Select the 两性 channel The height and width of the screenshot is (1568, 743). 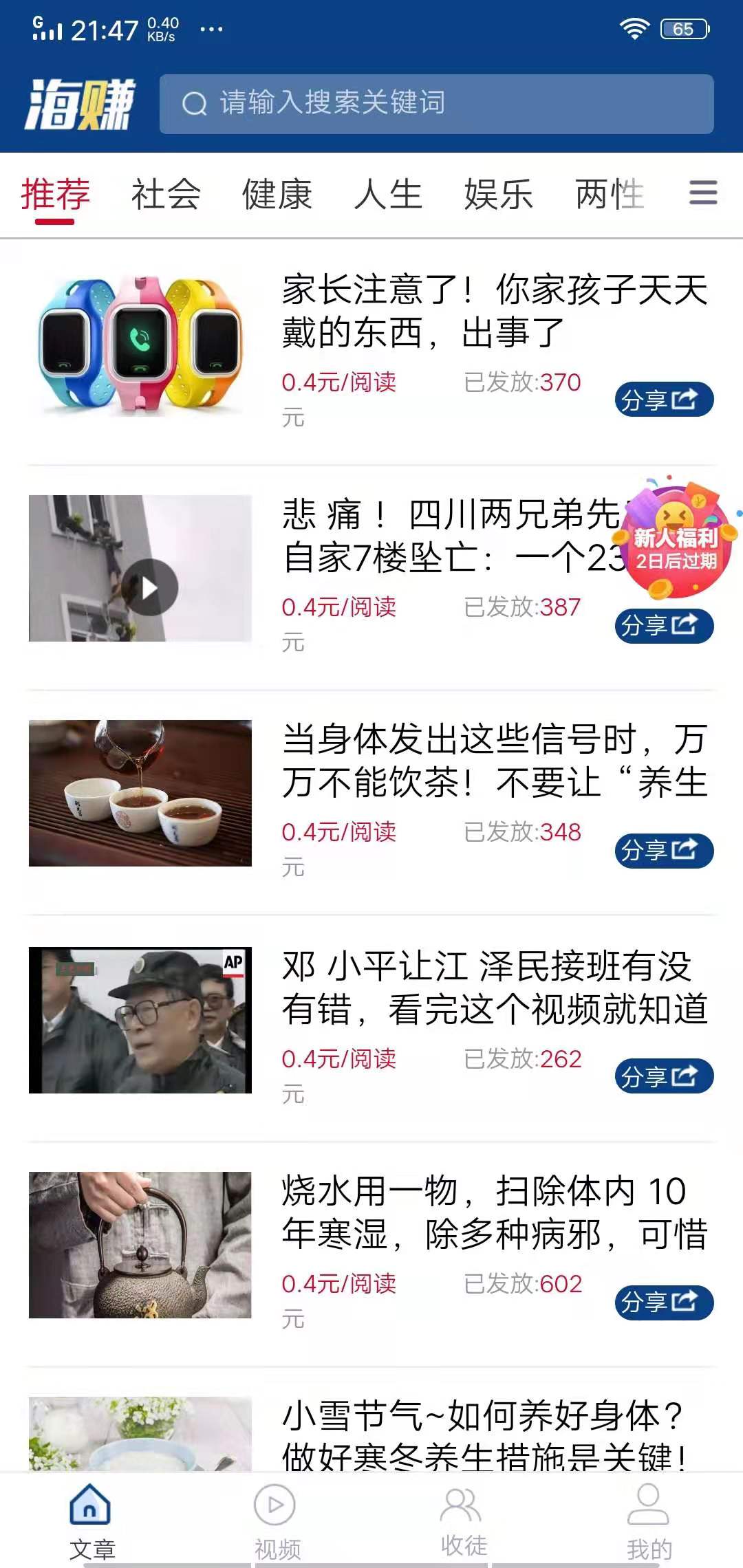coord(609,195)
